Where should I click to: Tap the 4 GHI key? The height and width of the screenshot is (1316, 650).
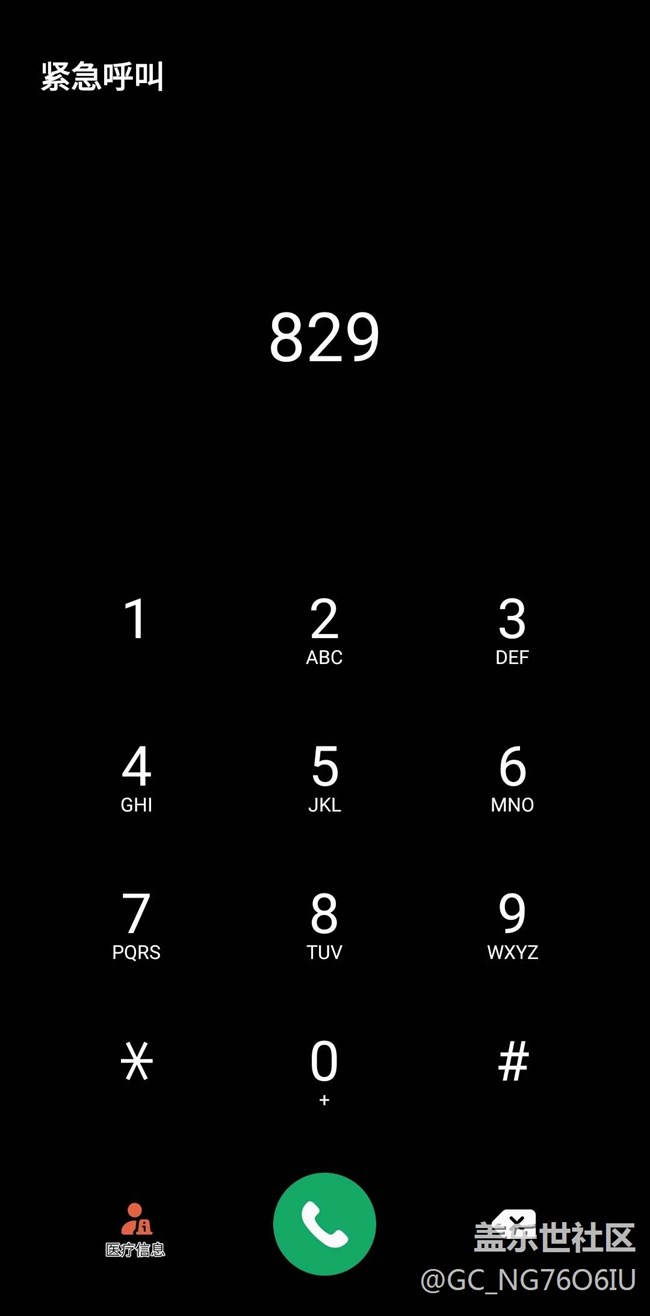point(136,777)
